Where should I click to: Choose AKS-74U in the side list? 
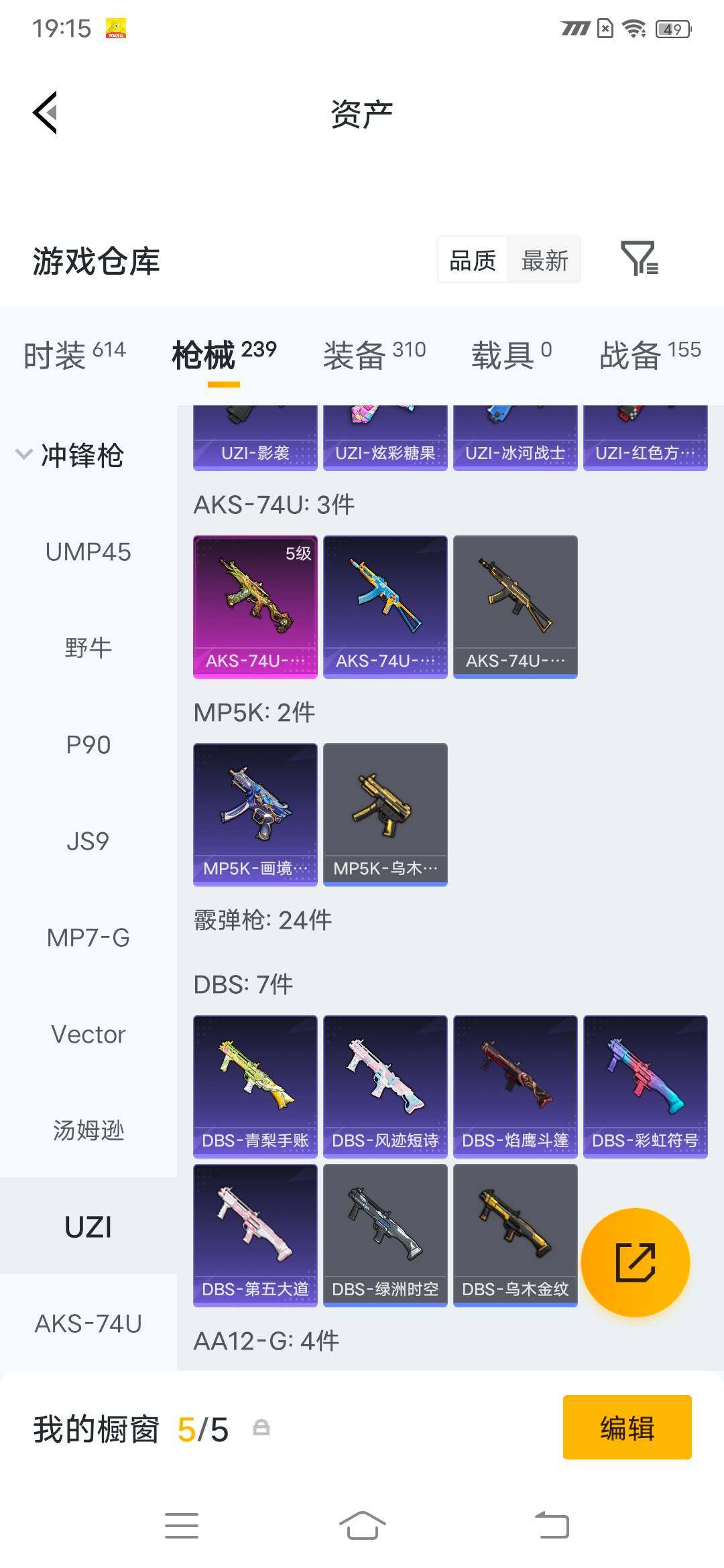(88, 1323)
